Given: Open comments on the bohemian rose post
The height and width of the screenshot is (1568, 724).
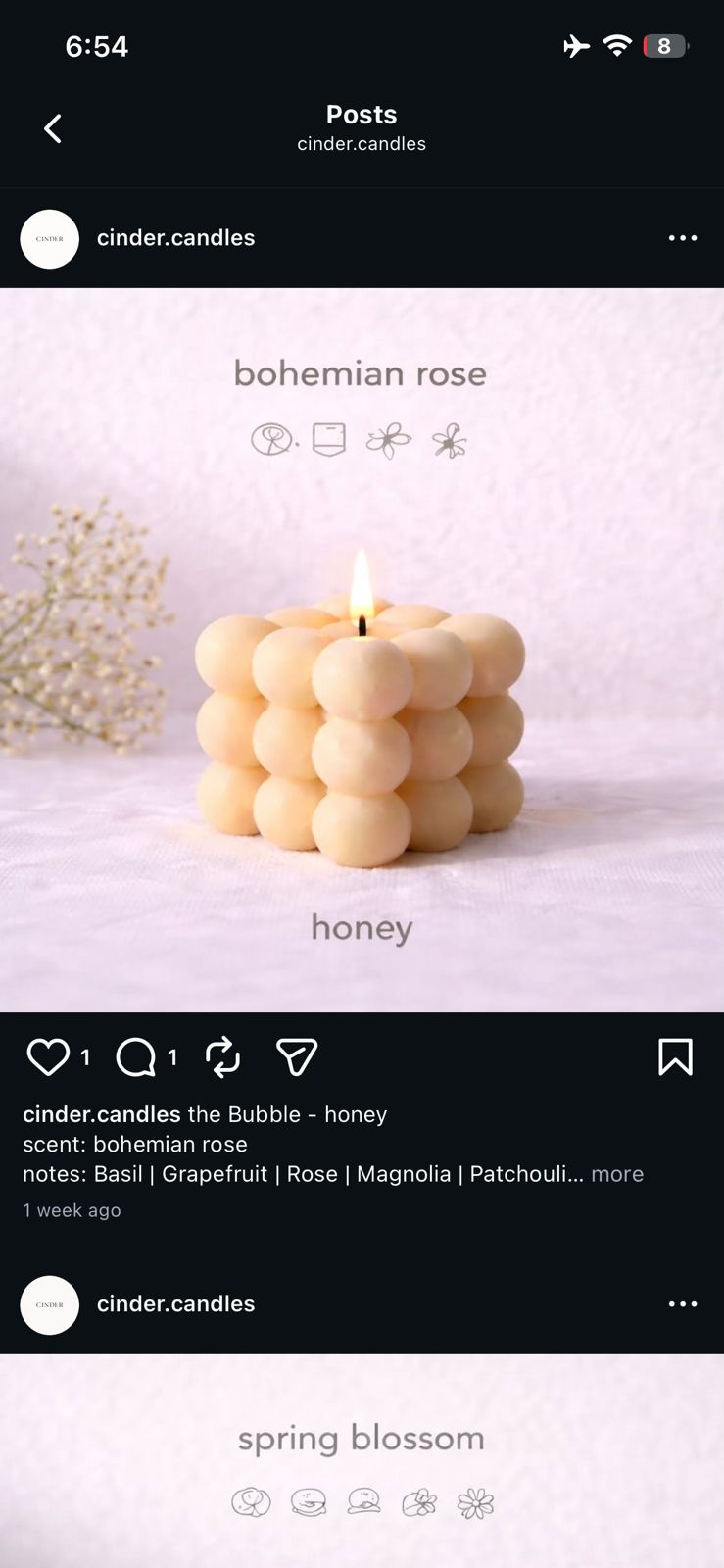Looking at the screenshot, I should 135,1057.
